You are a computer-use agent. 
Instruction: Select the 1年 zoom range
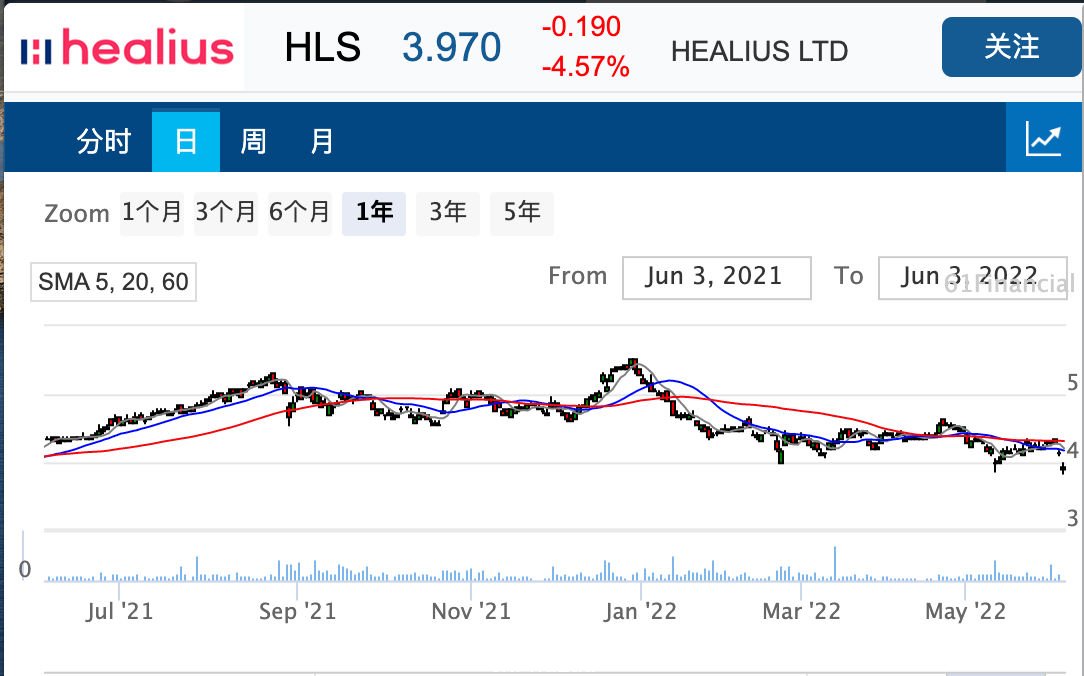coord(374,212)
